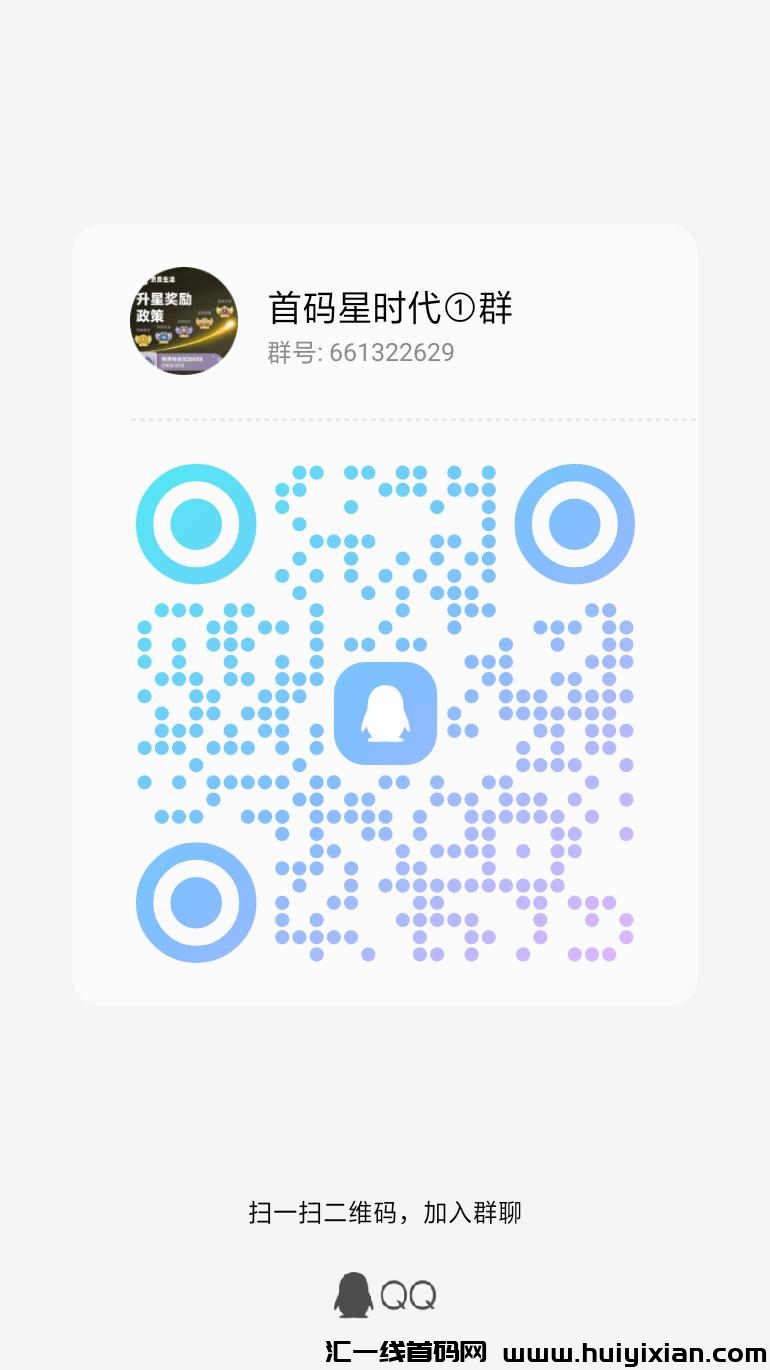Click the bottom-left QR position marker
This screenshot has width=770, height=1370.
tap(195, 901)
